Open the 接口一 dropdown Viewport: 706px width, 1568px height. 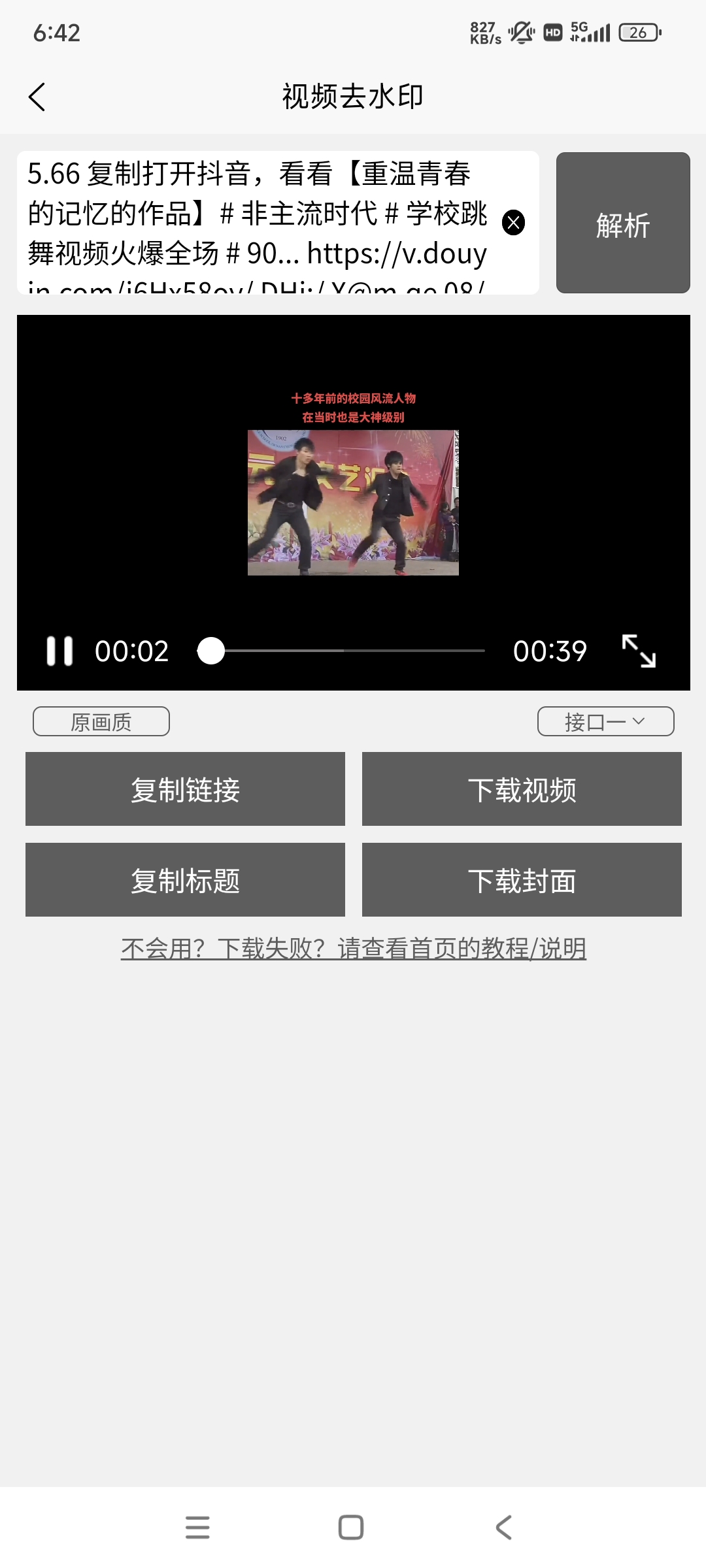coord(605,721)
